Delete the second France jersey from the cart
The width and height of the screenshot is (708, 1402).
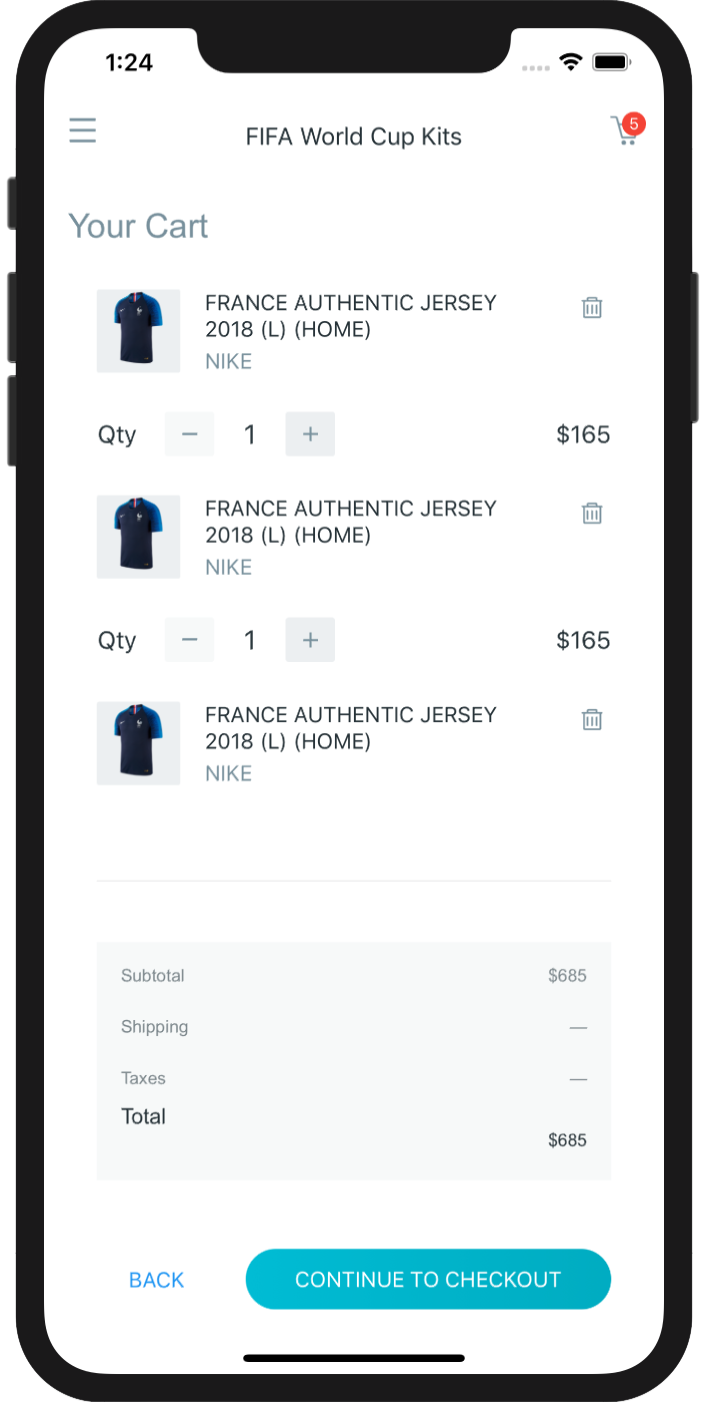592,514
